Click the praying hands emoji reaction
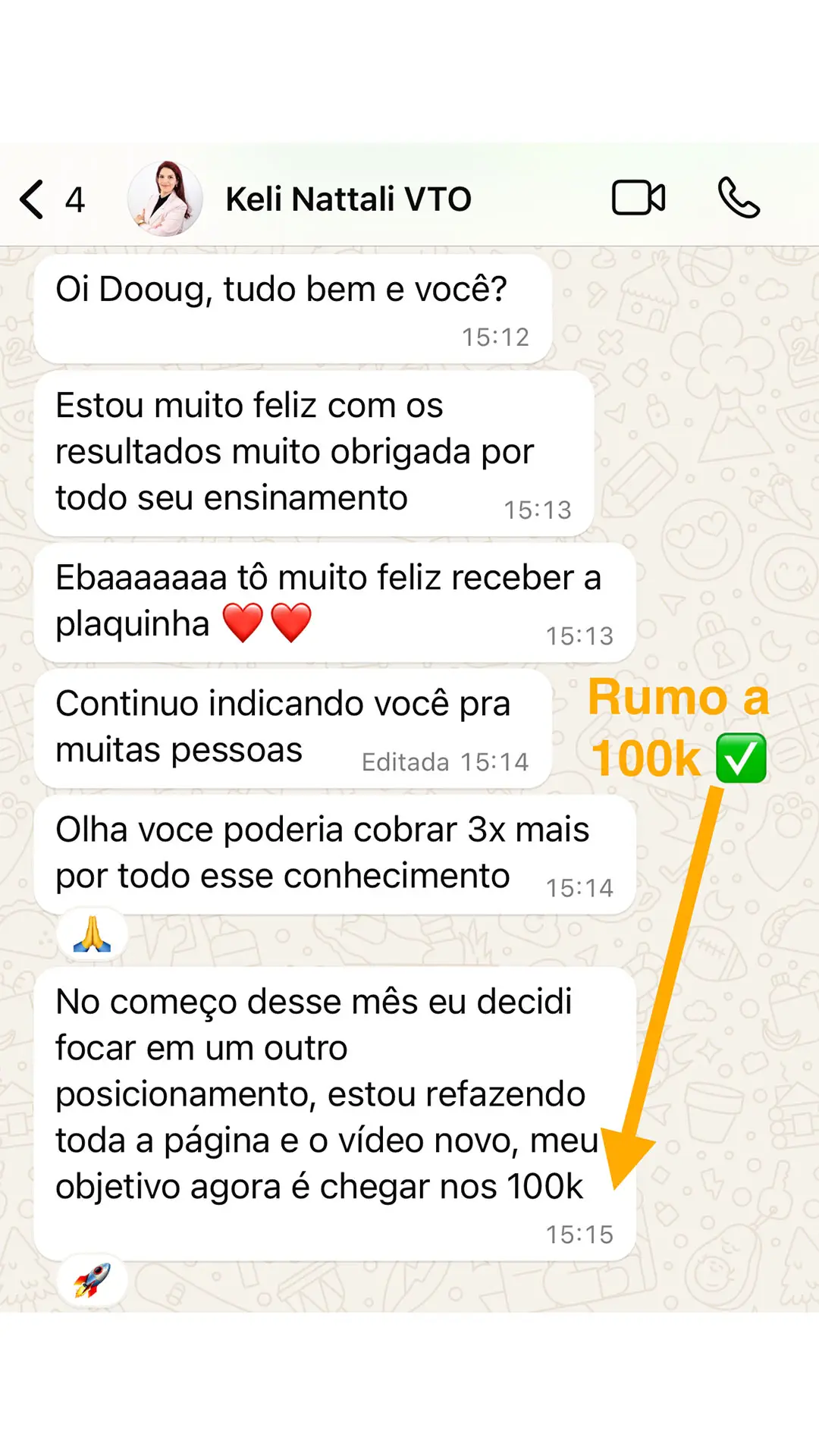 (x=91, y=934)
